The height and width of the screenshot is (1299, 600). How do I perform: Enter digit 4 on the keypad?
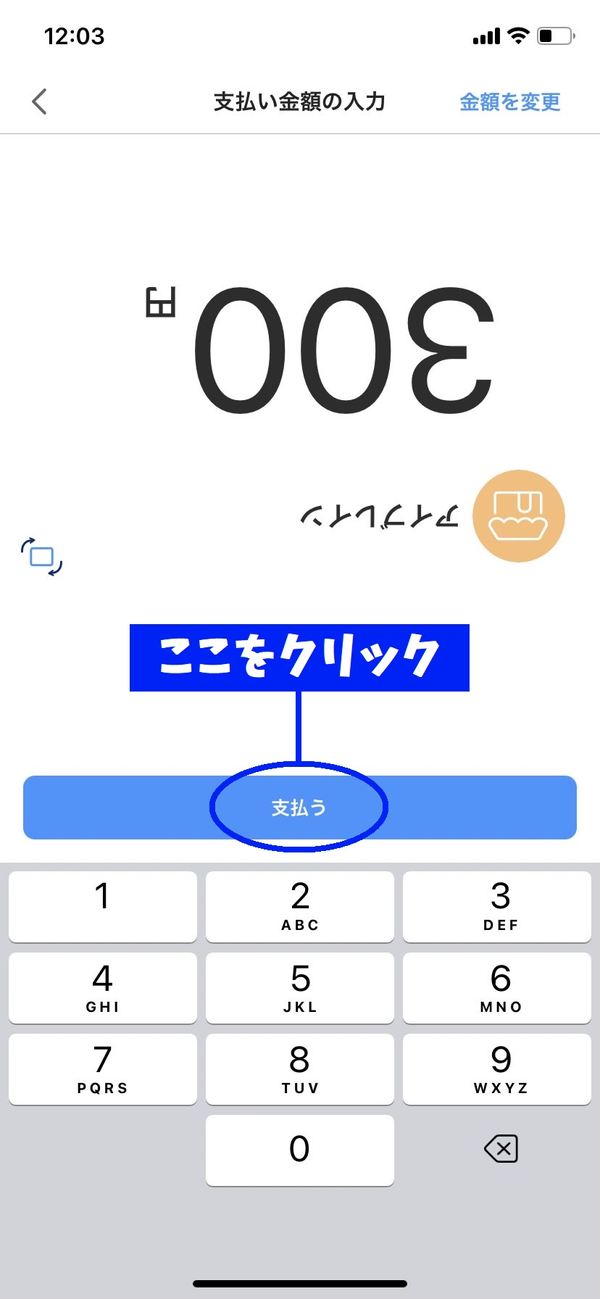(103, 988)
